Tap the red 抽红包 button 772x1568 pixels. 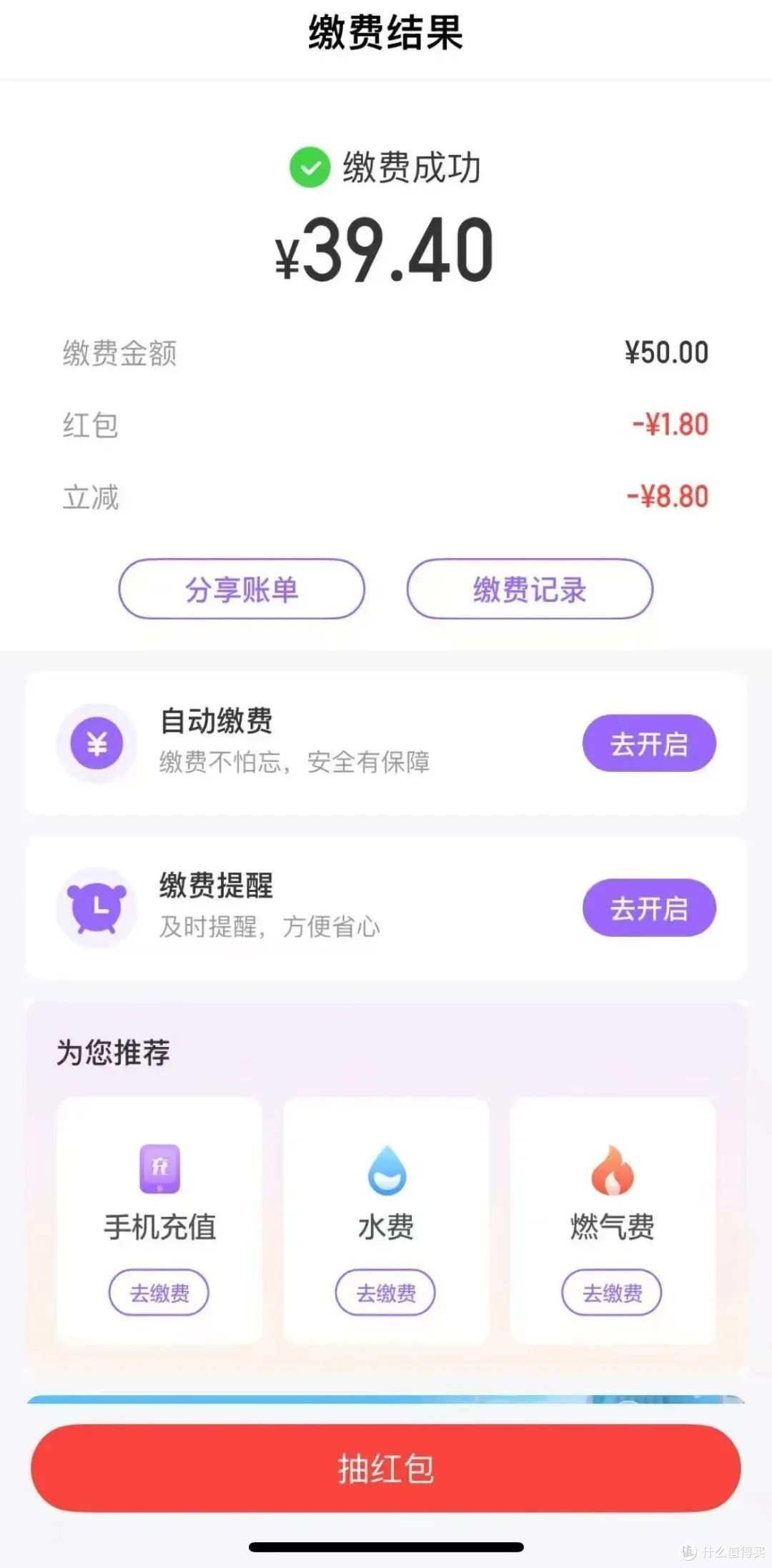tap(386, 1468)
